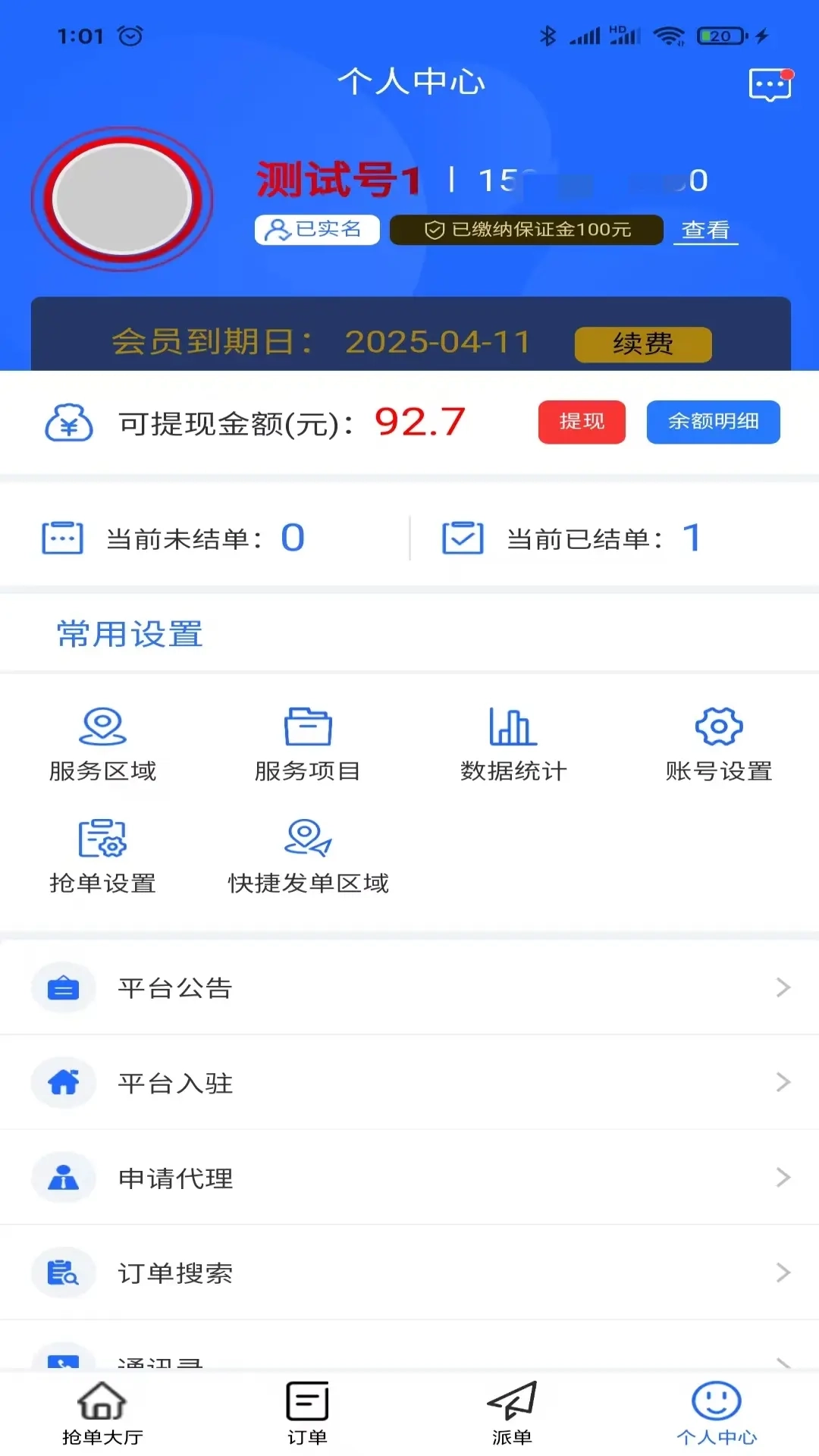Expand the 申请代理 agent application row

coord(409,1178)
